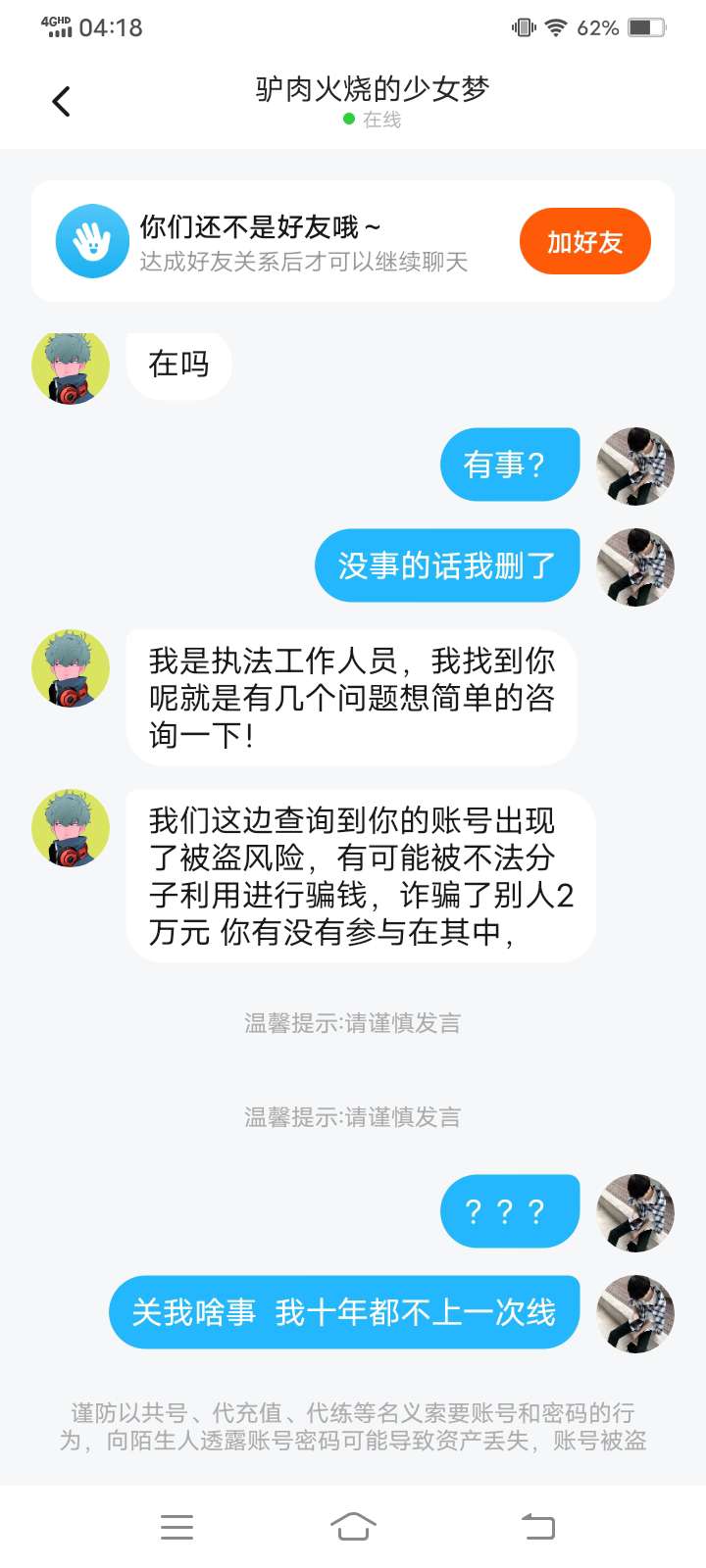Go to the system home screen
The height and width of the screenshot is (1568, 706).
pos(353,1527)
